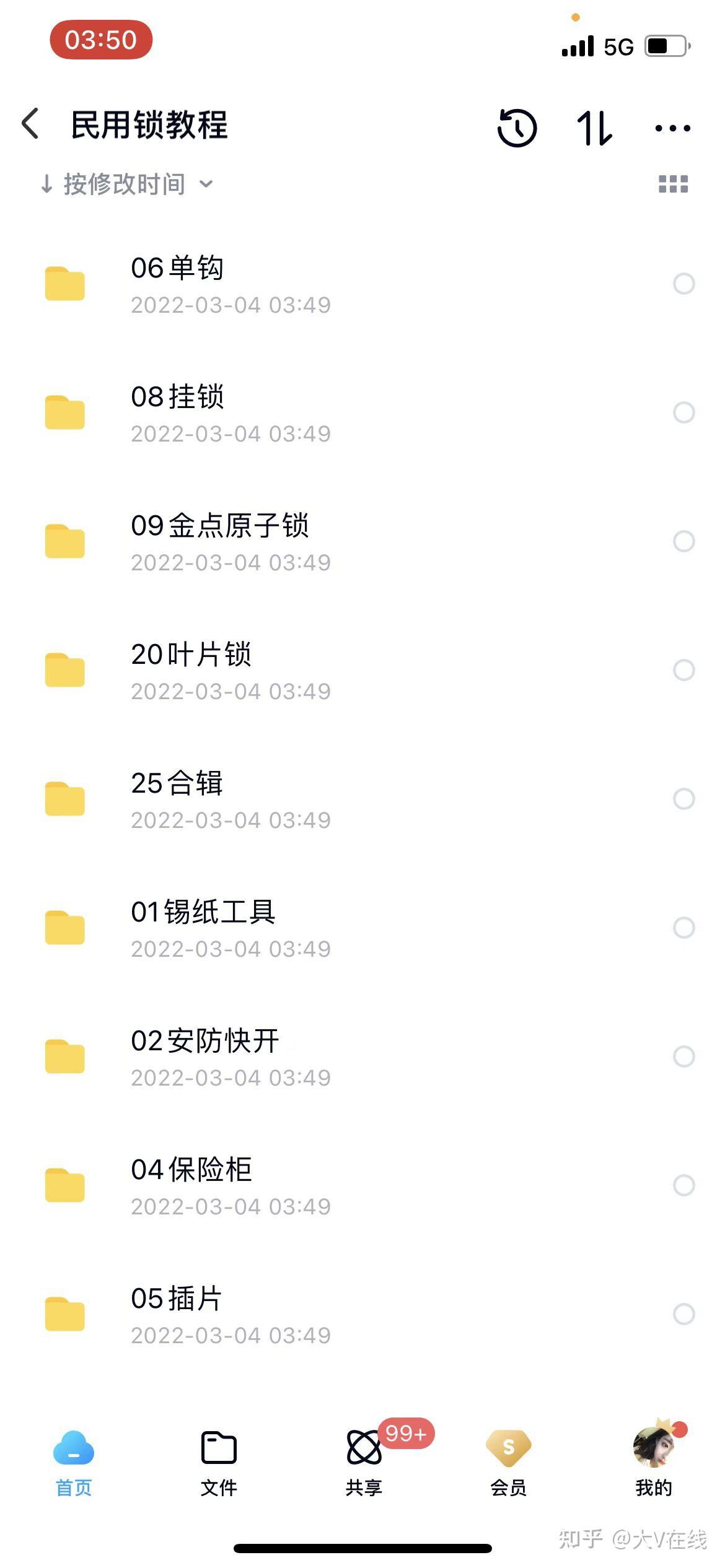This screenshot has width=725, height=1568.
Task: Open the three-dot overflow menu
Action: point(672,128)
